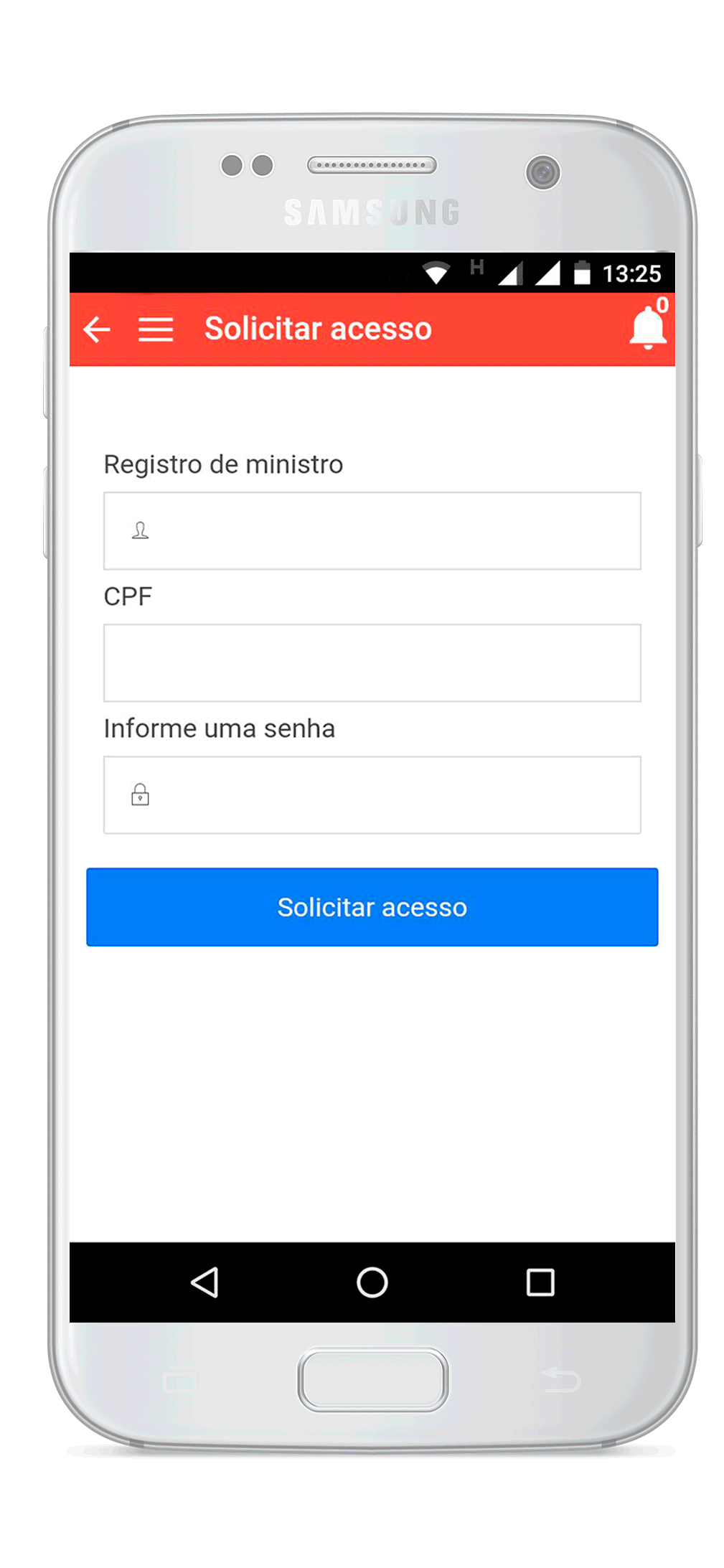Submit with the blue Solicitar acesso button

tap(372, 907)
